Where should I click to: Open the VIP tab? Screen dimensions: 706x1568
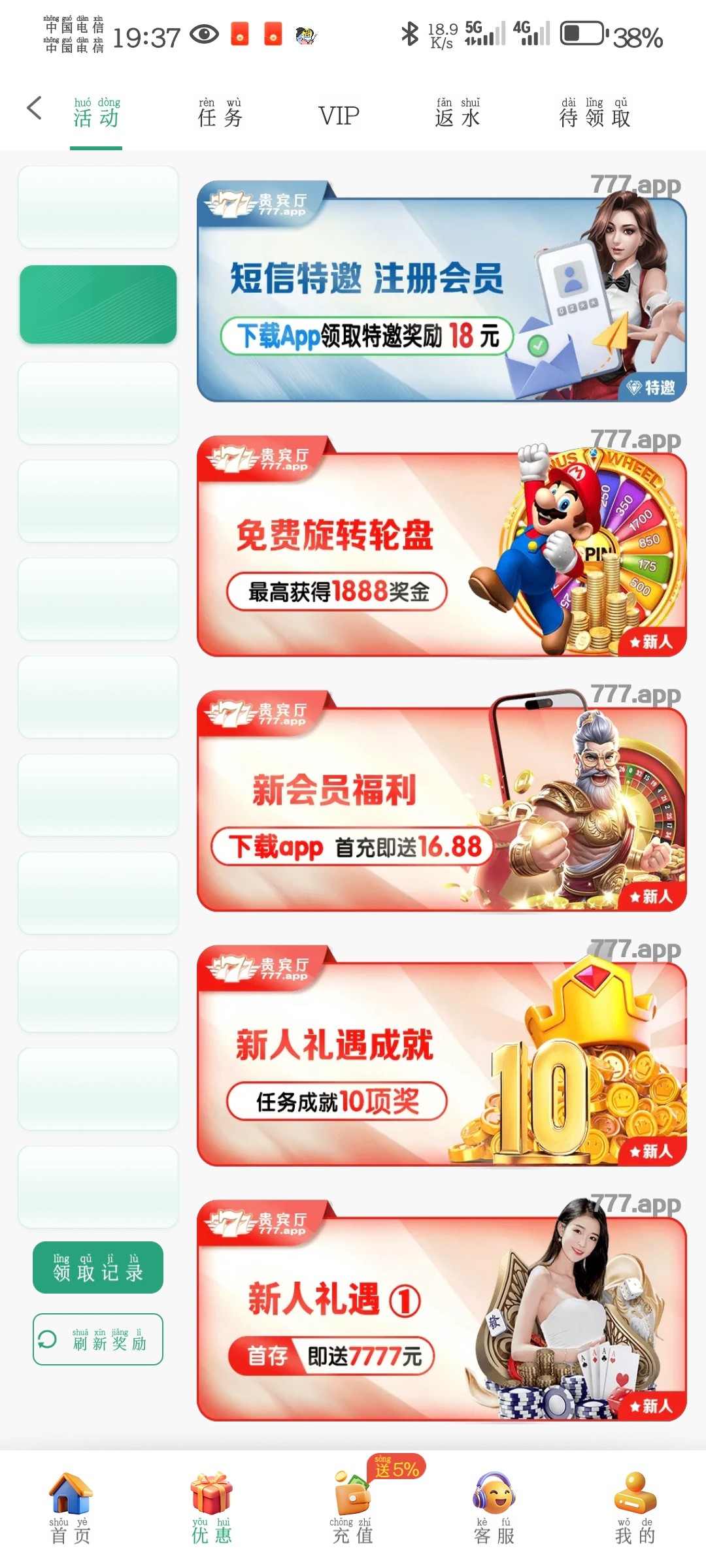(339, 116)
